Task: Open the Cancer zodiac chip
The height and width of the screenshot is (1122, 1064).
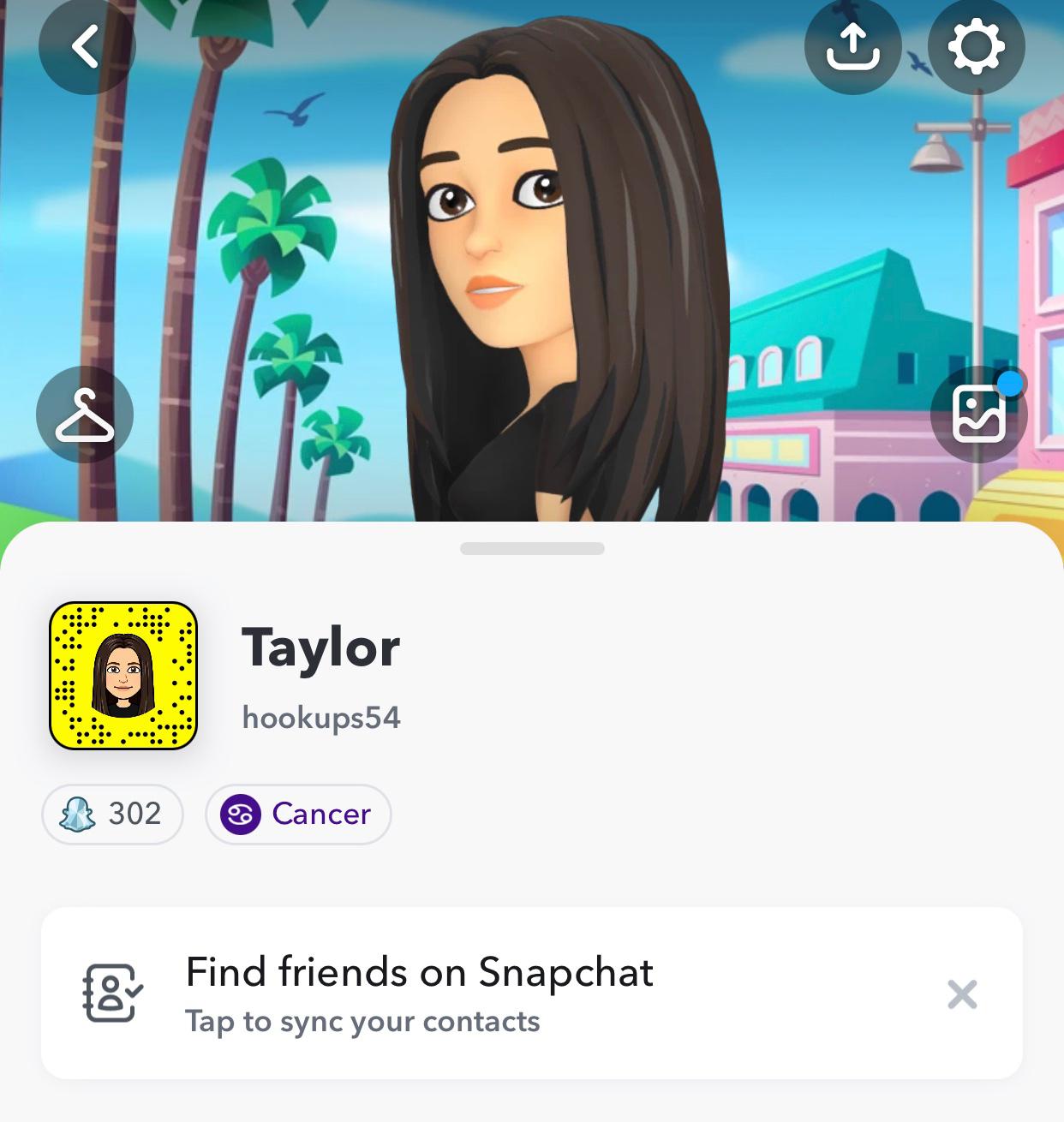Action: click(298, 814)
